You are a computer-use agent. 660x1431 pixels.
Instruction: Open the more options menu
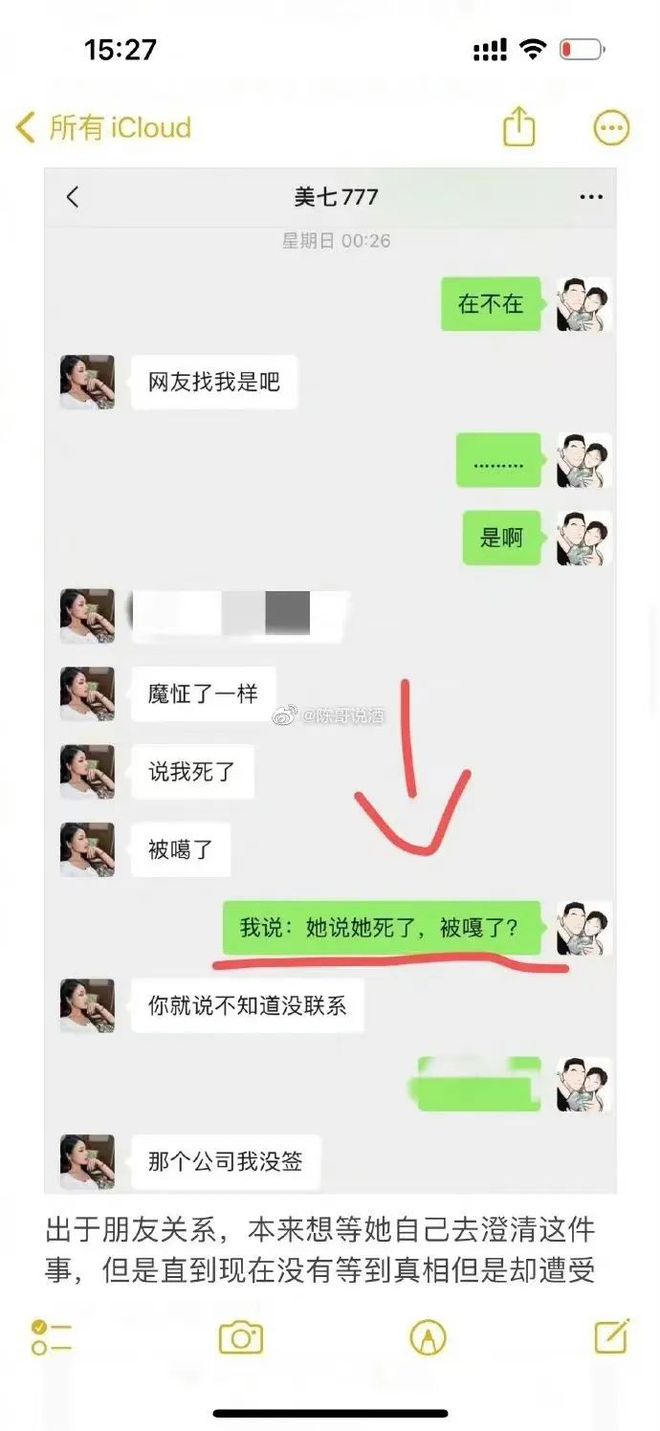611,128
